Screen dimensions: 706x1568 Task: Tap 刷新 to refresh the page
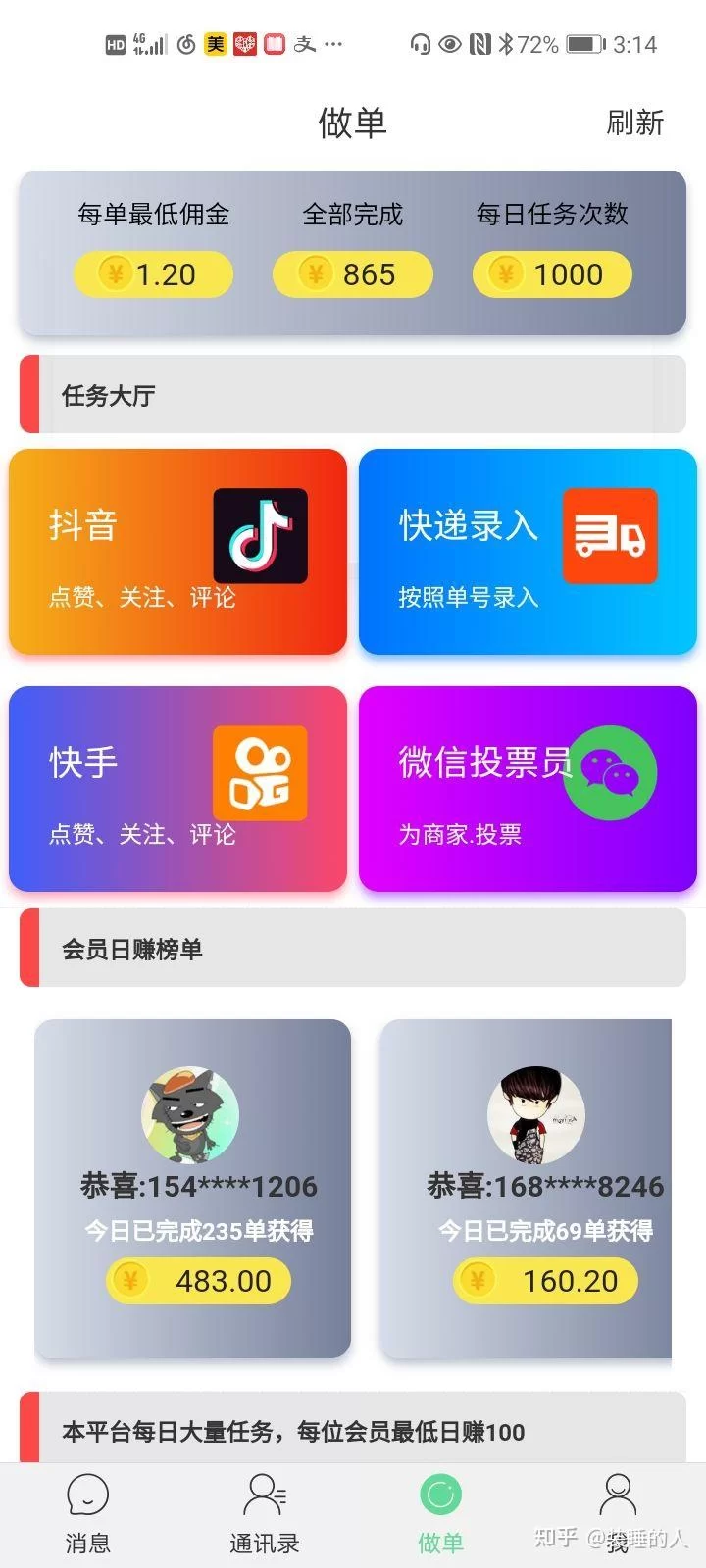point(634,122)
